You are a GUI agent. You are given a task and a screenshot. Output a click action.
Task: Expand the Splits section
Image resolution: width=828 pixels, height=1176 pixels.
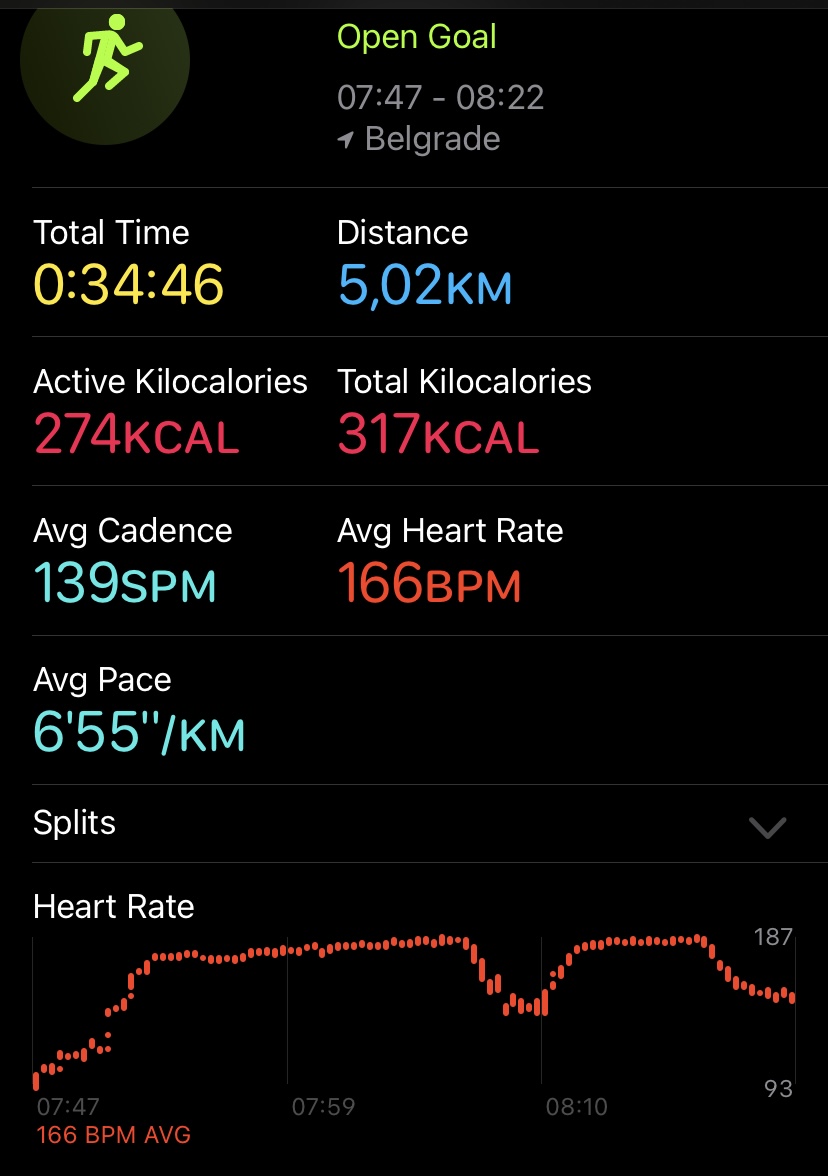(x=767, y=827)
